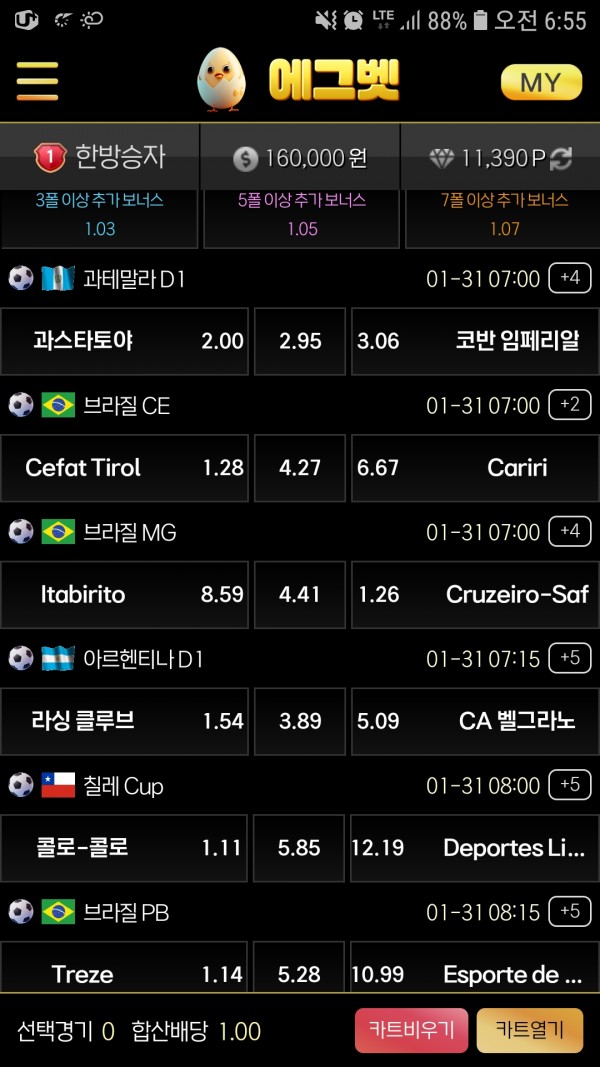The width and height of the screenshot is (600, 1067).
Task: Expand +2 markets for 브라질 CE match
Action: (570, 406)
